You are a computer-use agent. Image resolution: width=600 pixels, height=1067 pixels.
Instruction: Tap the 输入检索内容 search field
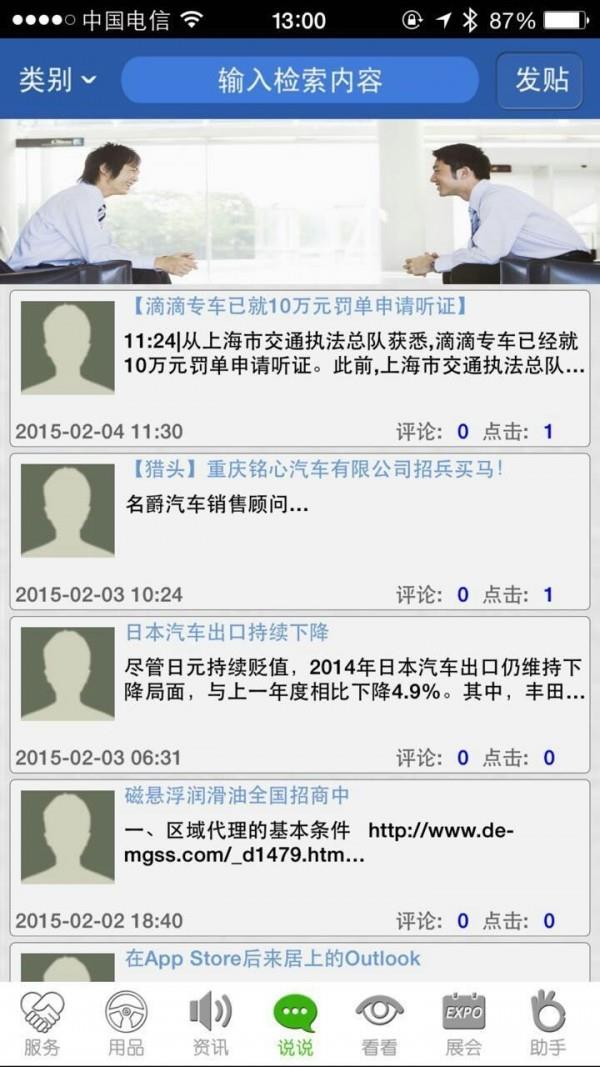pos(300,80)
